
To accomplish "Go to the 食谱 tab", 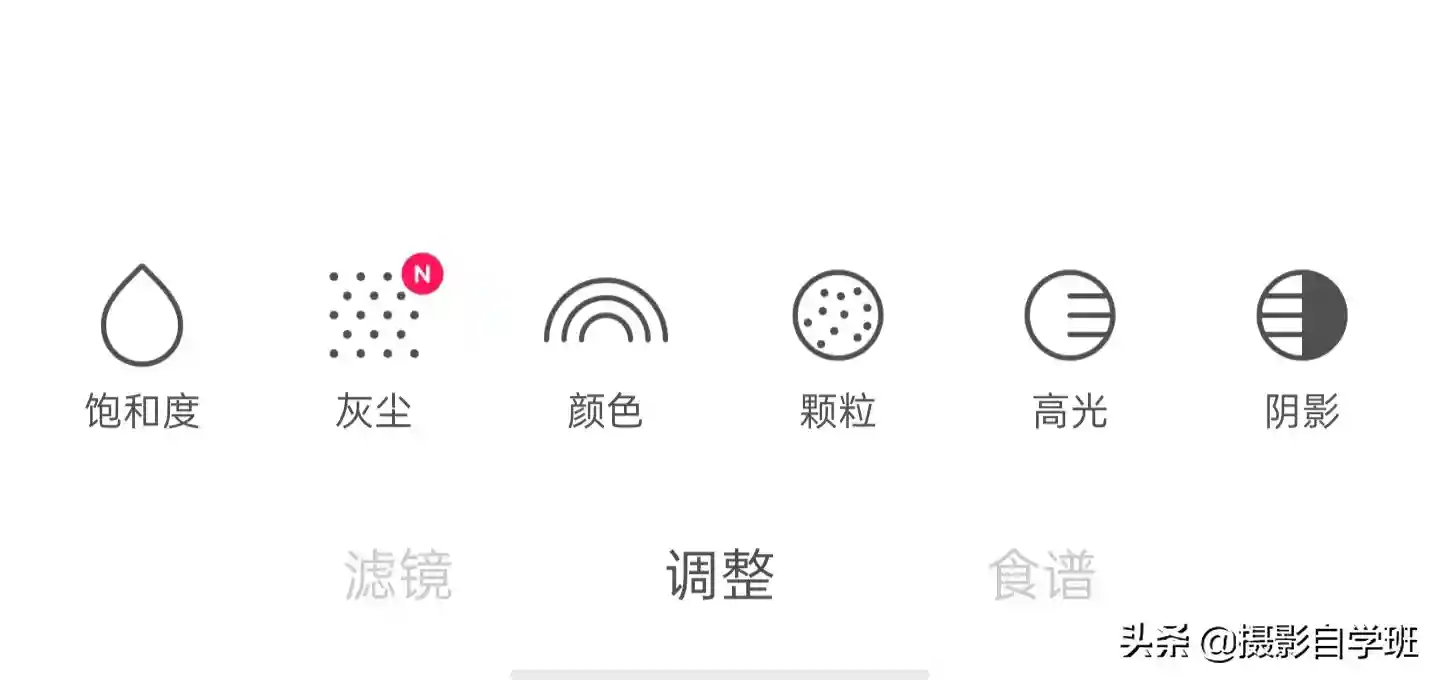I will pos(1042,575).
